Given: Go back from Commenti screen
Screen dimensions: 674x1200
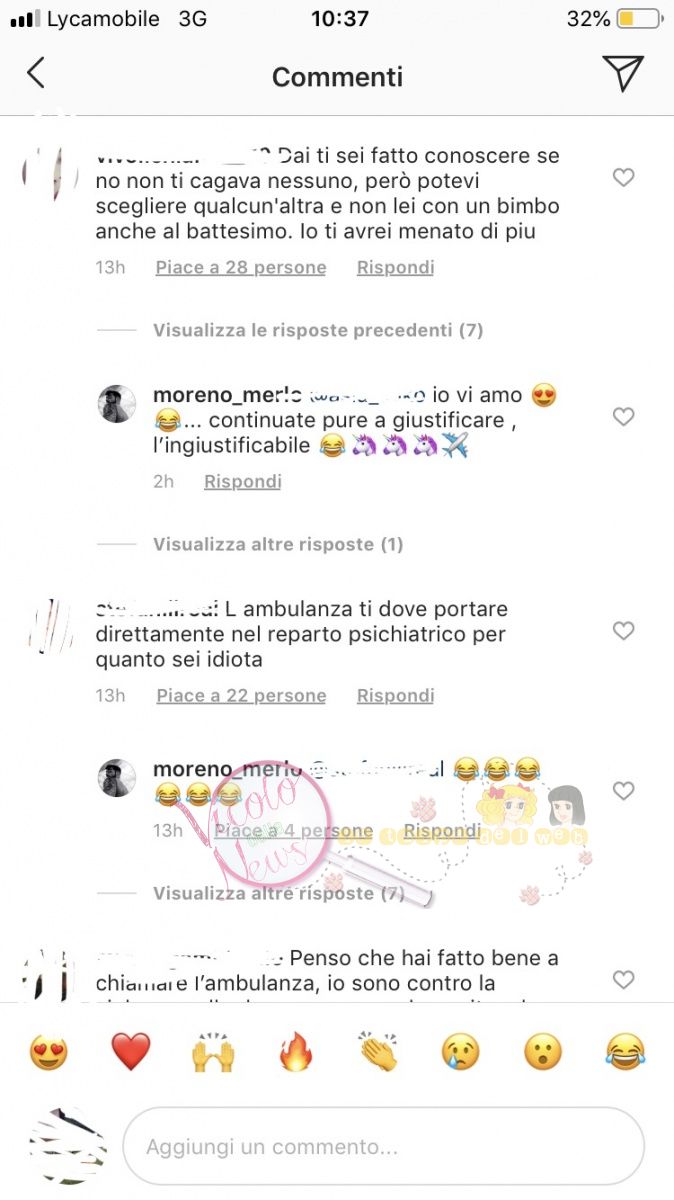Looking at the screenshot, I should pos(36,74).
